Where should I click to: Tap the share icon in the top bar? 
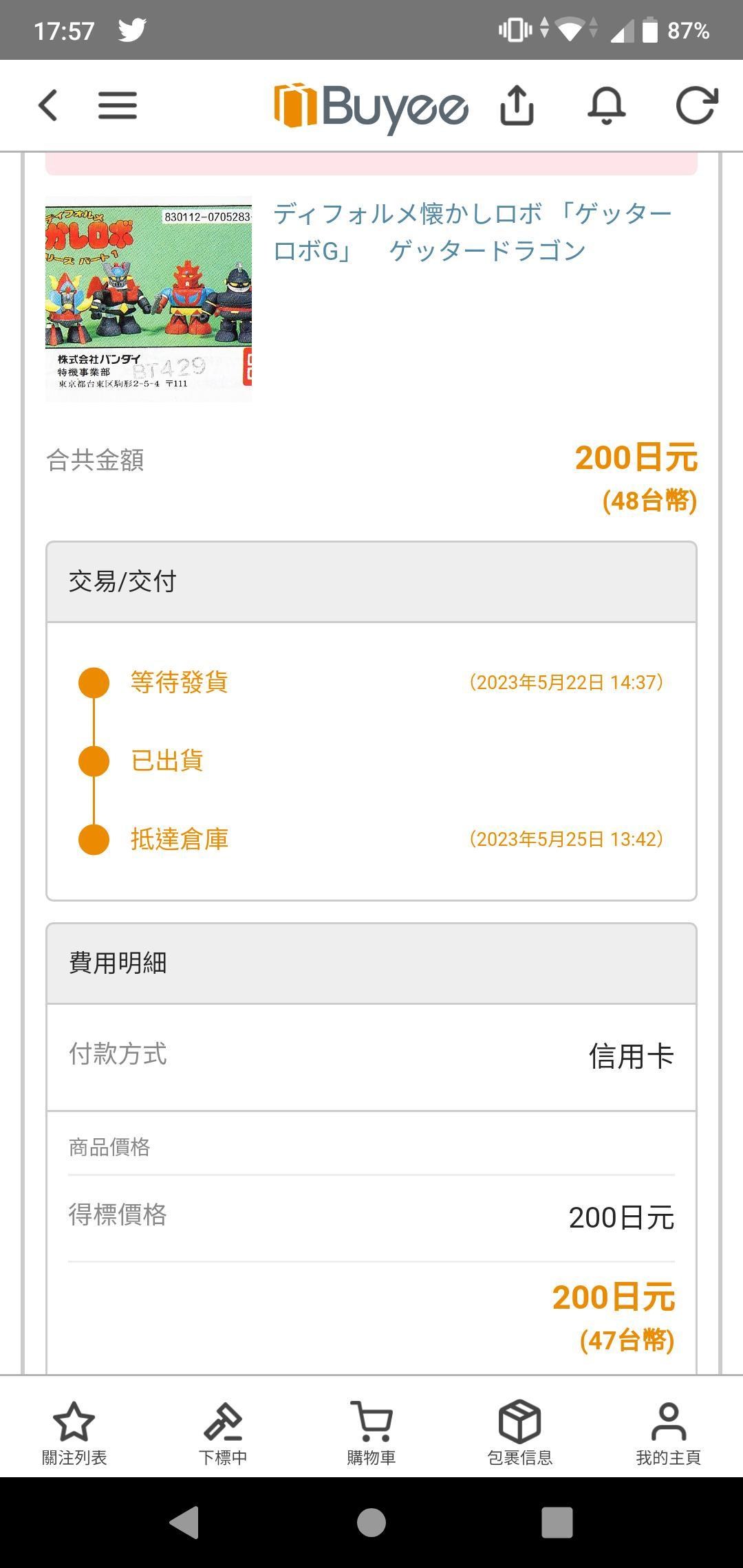[x=518, y=107]
